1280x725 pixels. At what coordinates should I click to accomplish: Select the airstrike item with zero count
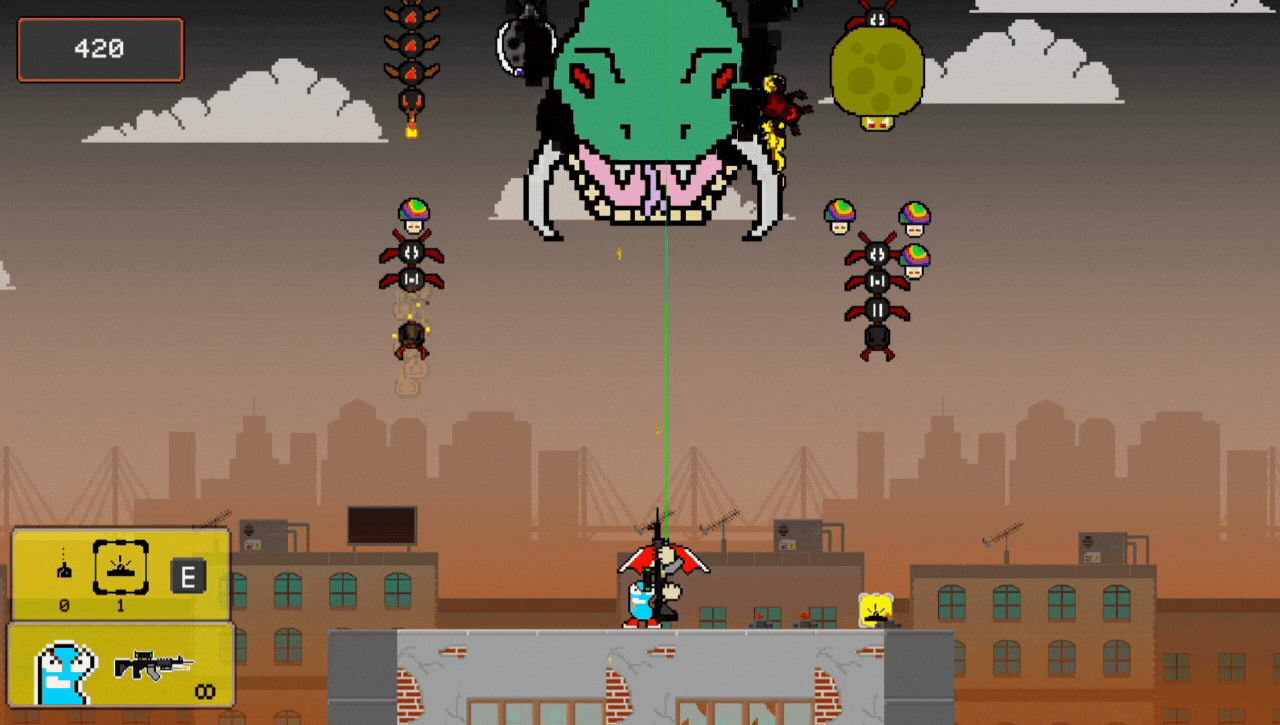point(63,568)
